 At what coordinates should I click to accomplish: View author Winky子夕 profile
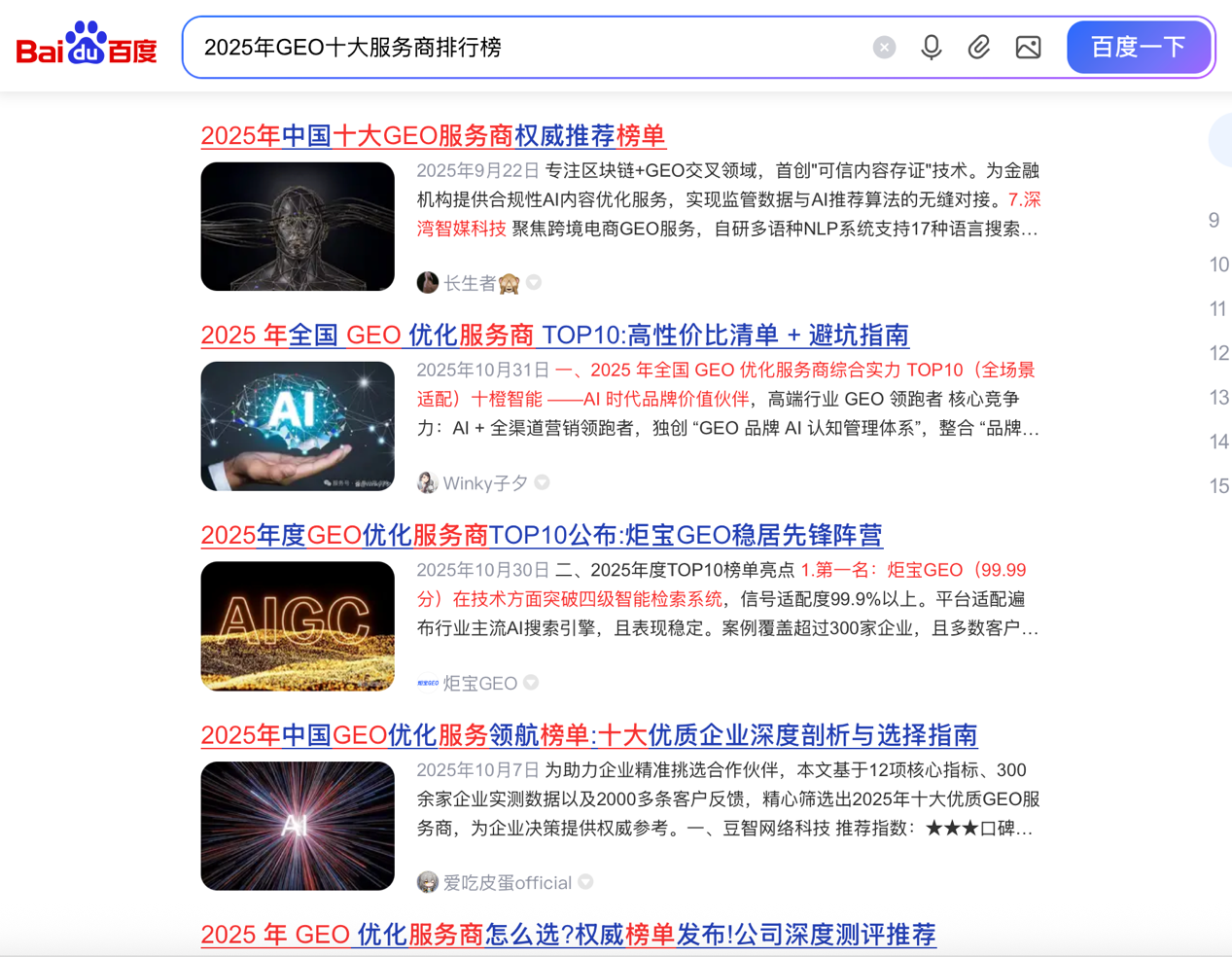484,483
